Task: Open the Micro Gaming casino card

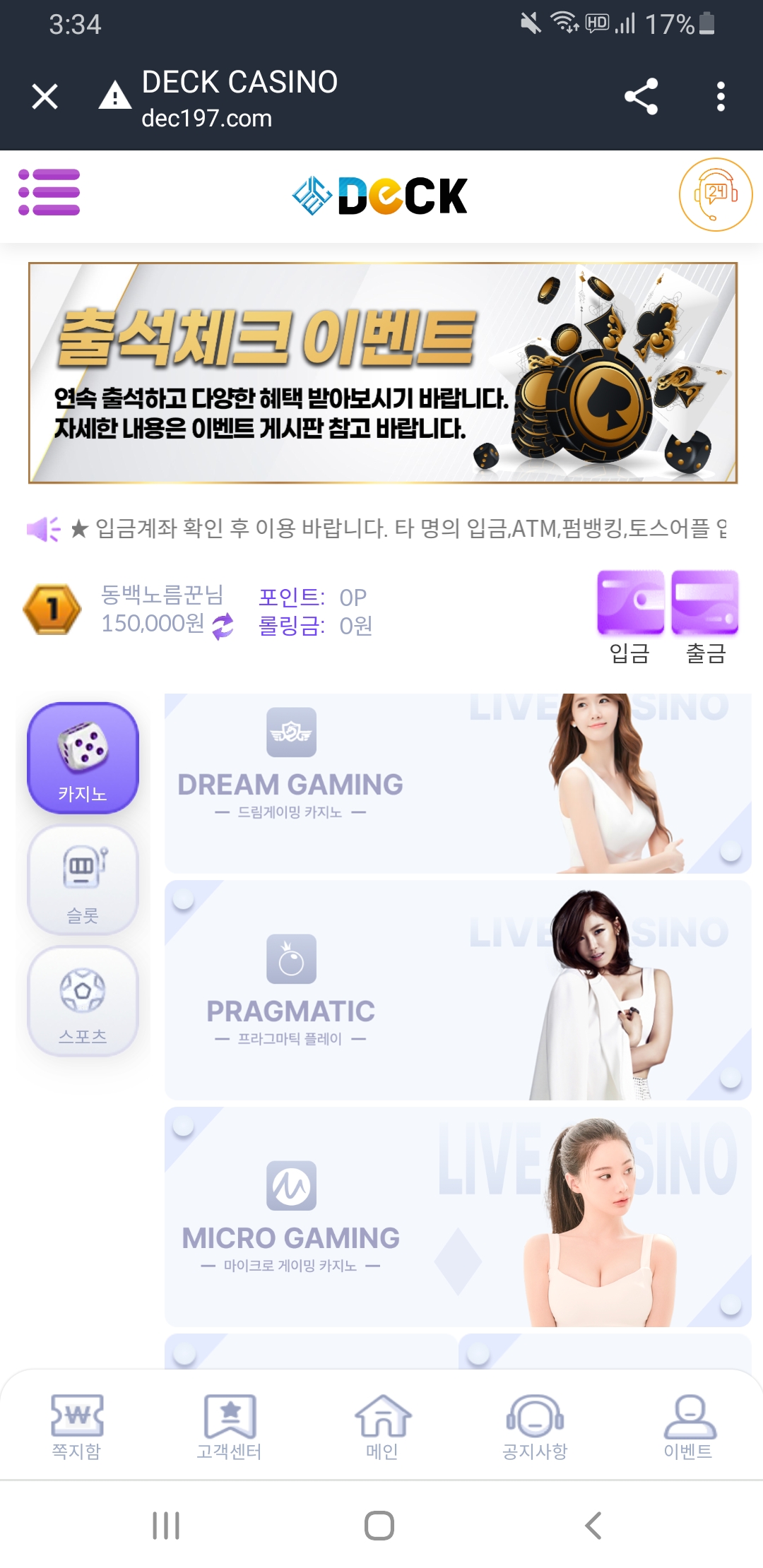Action: [x=457, y=1217]
